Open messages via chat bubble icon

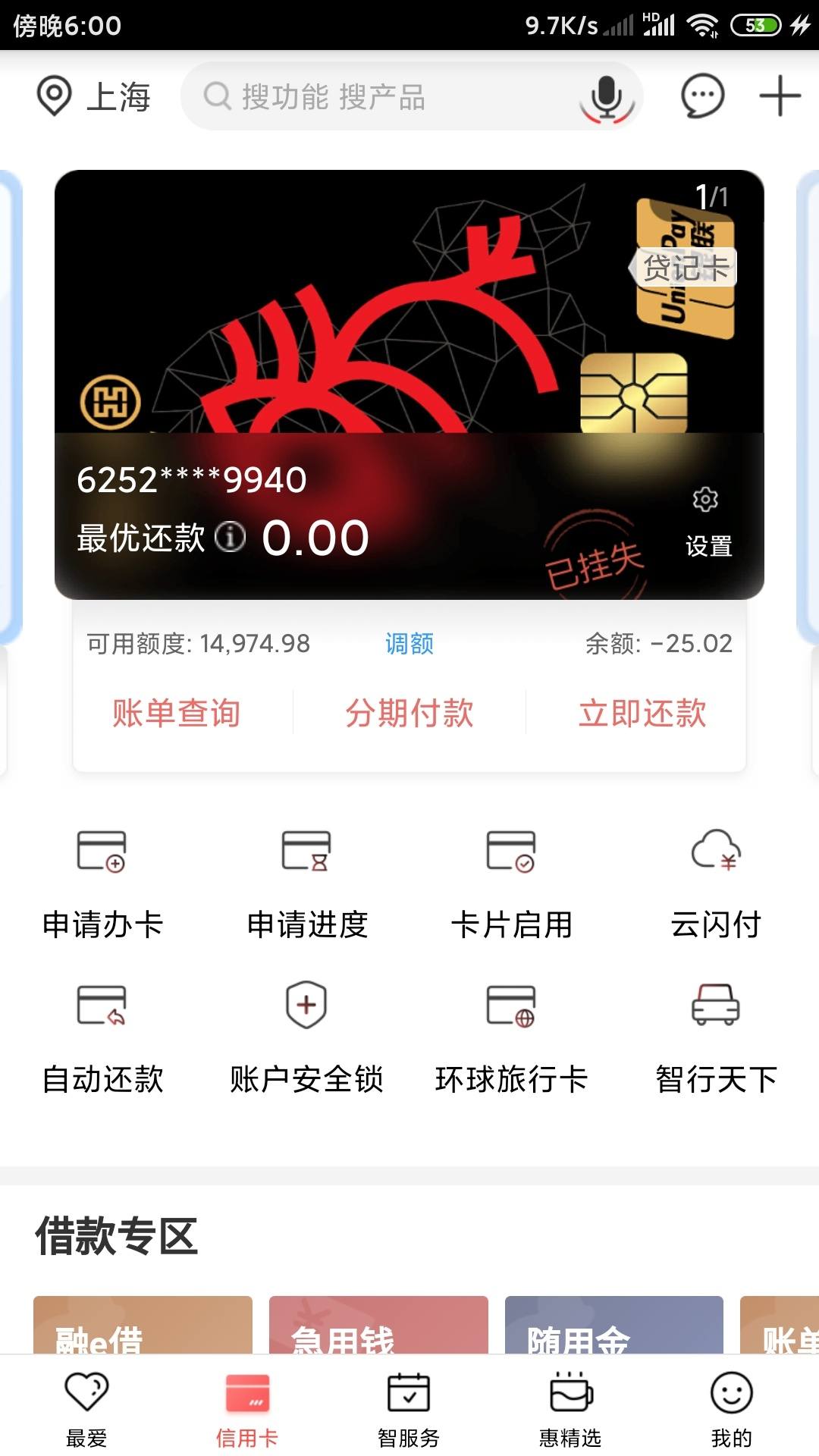click(x=701, y=95)
